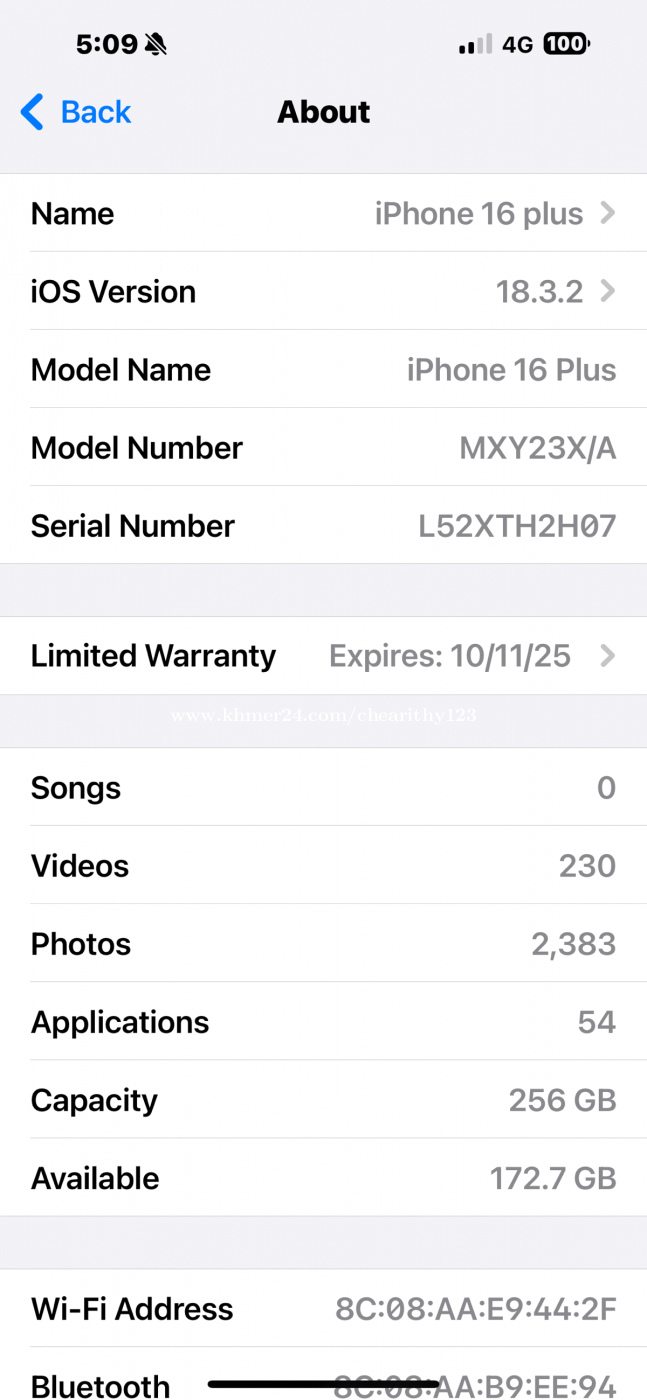The image size is (647, 1400).
Task: Go back to the previous settings screen
Action: tap(76, 112)
